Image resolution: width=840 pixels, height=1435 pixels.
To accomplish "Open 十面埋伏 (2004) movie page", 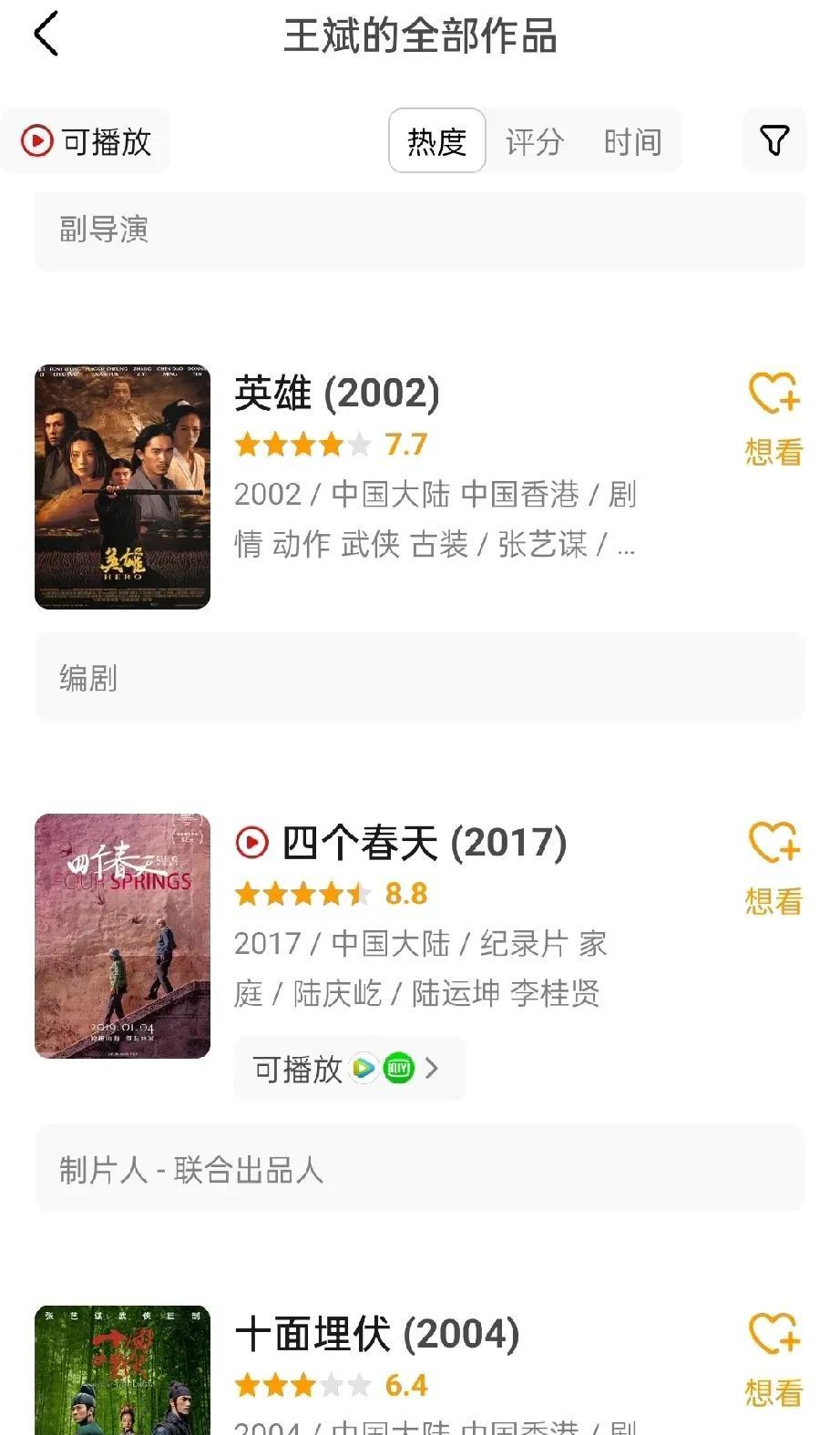I will pyautogui.click(x=377, y=1335).
